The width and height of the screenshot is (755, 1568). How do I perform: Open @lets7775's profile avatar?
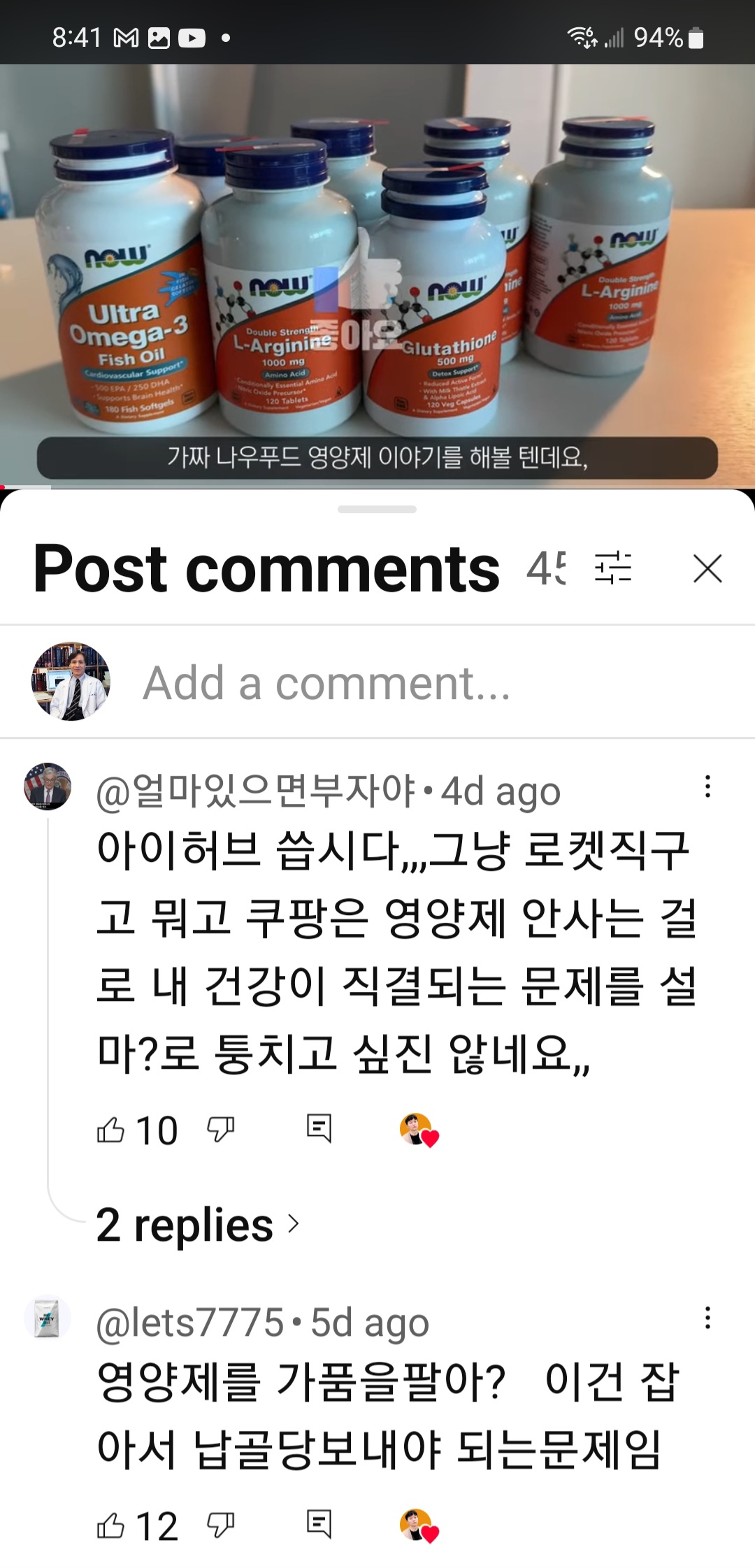coord(48,1318)
